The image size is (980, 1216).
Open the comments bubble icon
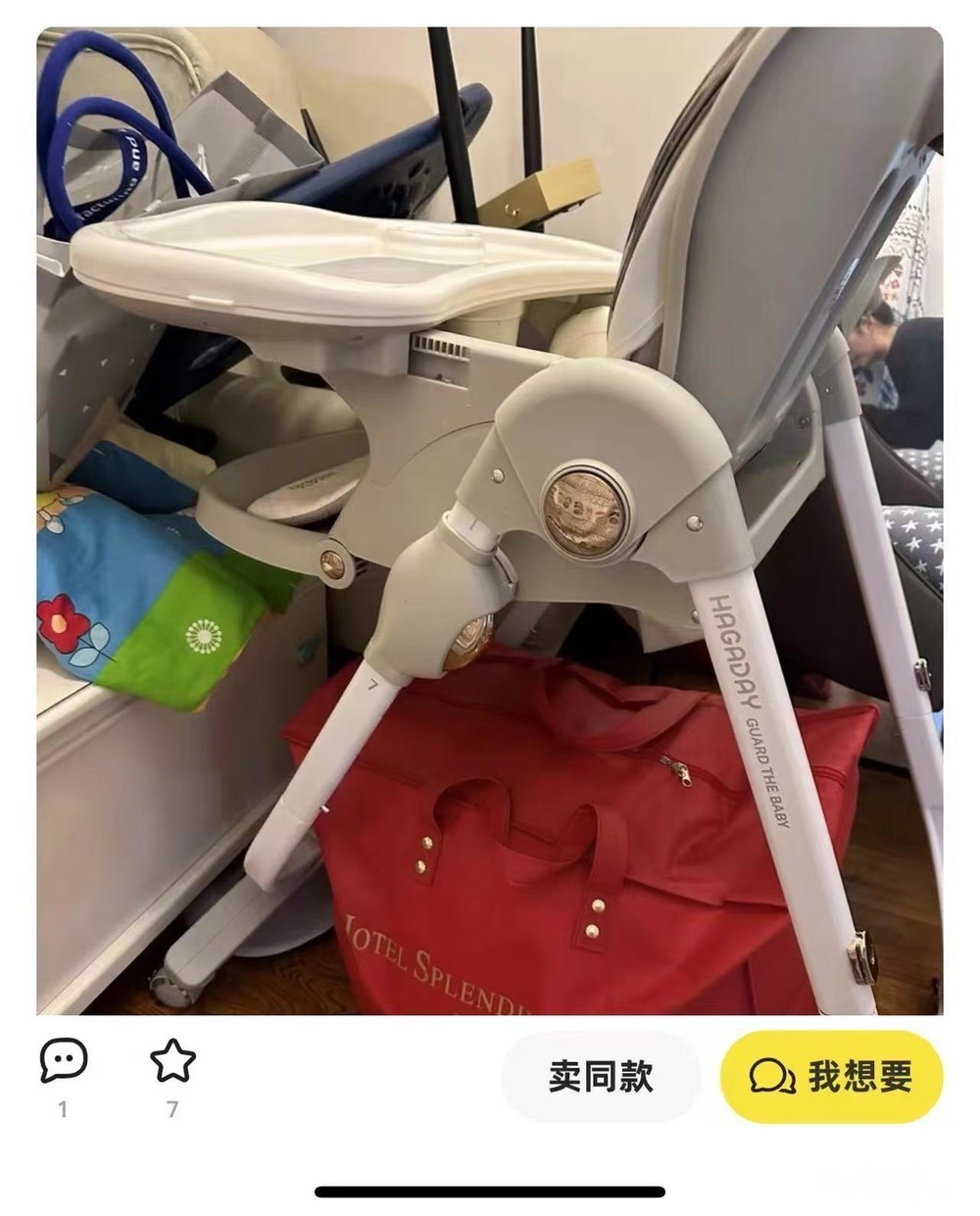pyautogui.click(x=64, y=1061)
